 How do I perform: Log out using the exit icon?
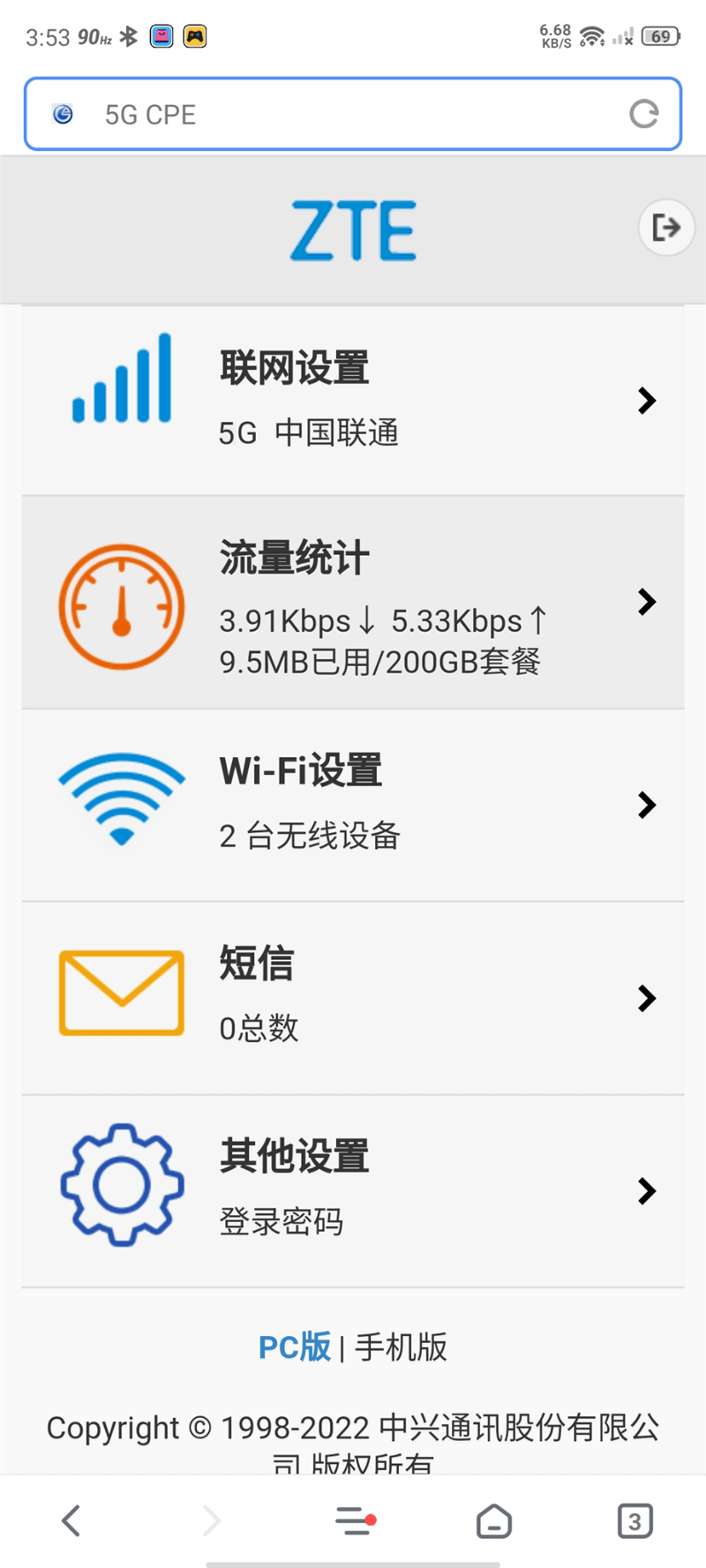[665, 228]
